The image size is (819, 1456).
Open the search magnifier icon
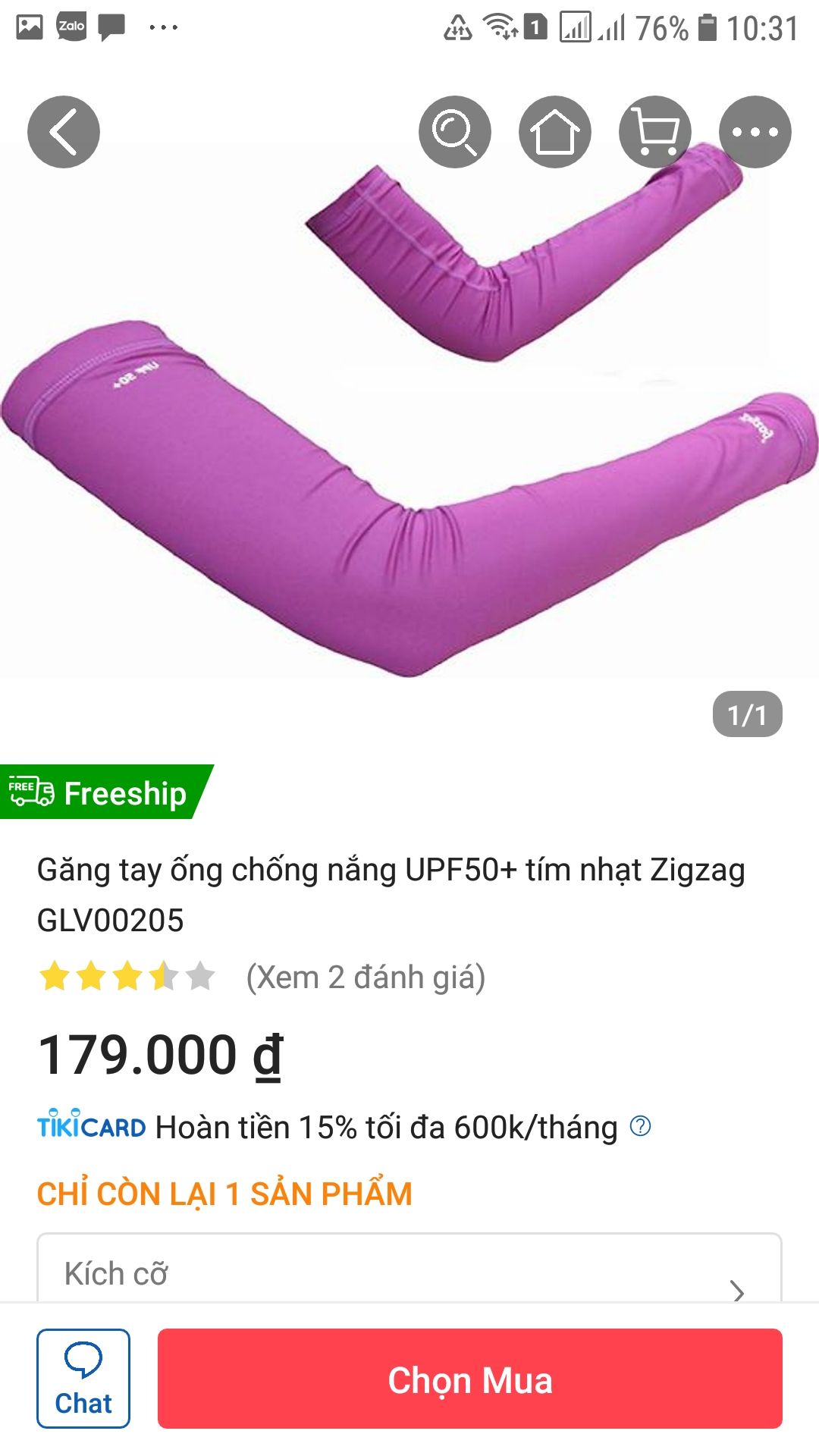pyautogui.click(x=456, y=130)
